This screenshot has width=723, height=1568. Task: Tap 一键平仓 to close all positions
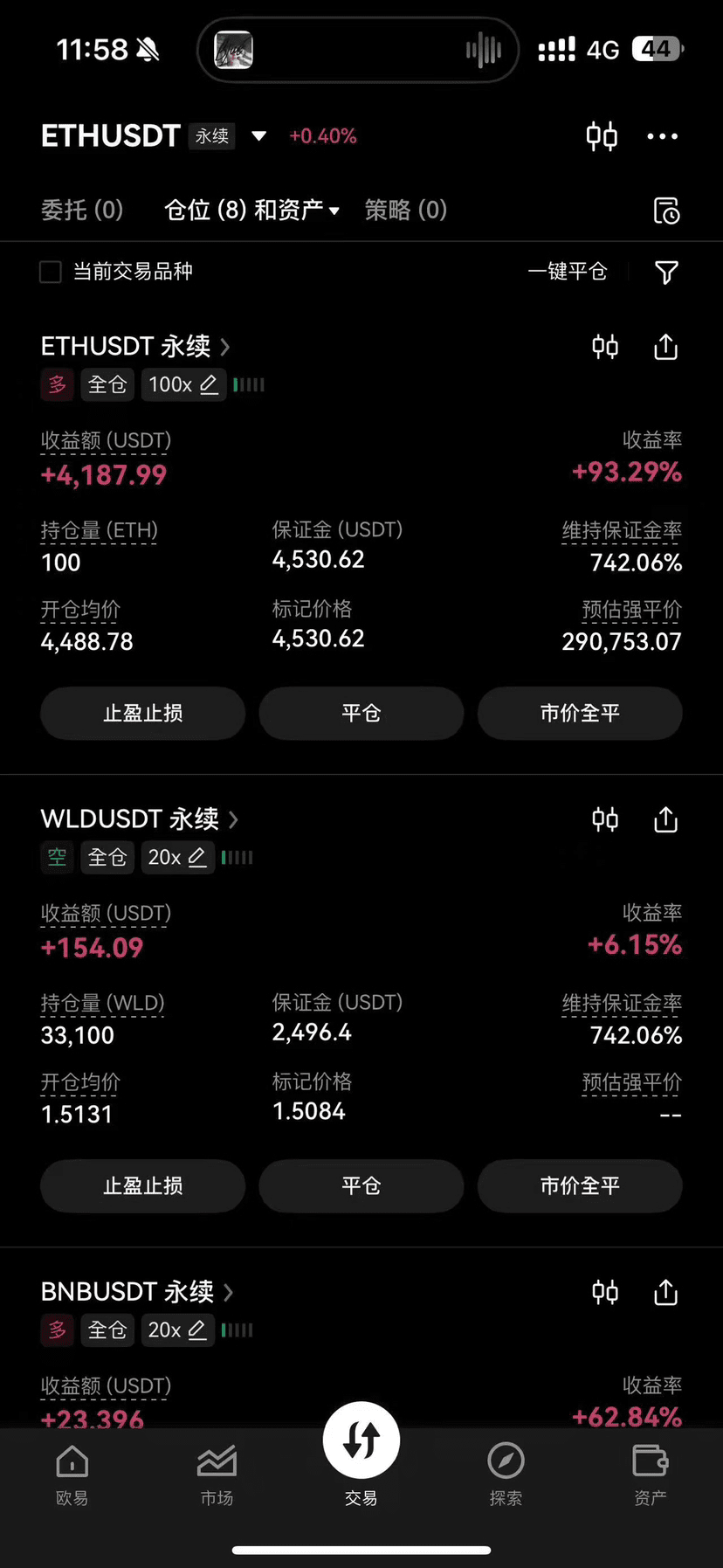click(x=568, y=272)
